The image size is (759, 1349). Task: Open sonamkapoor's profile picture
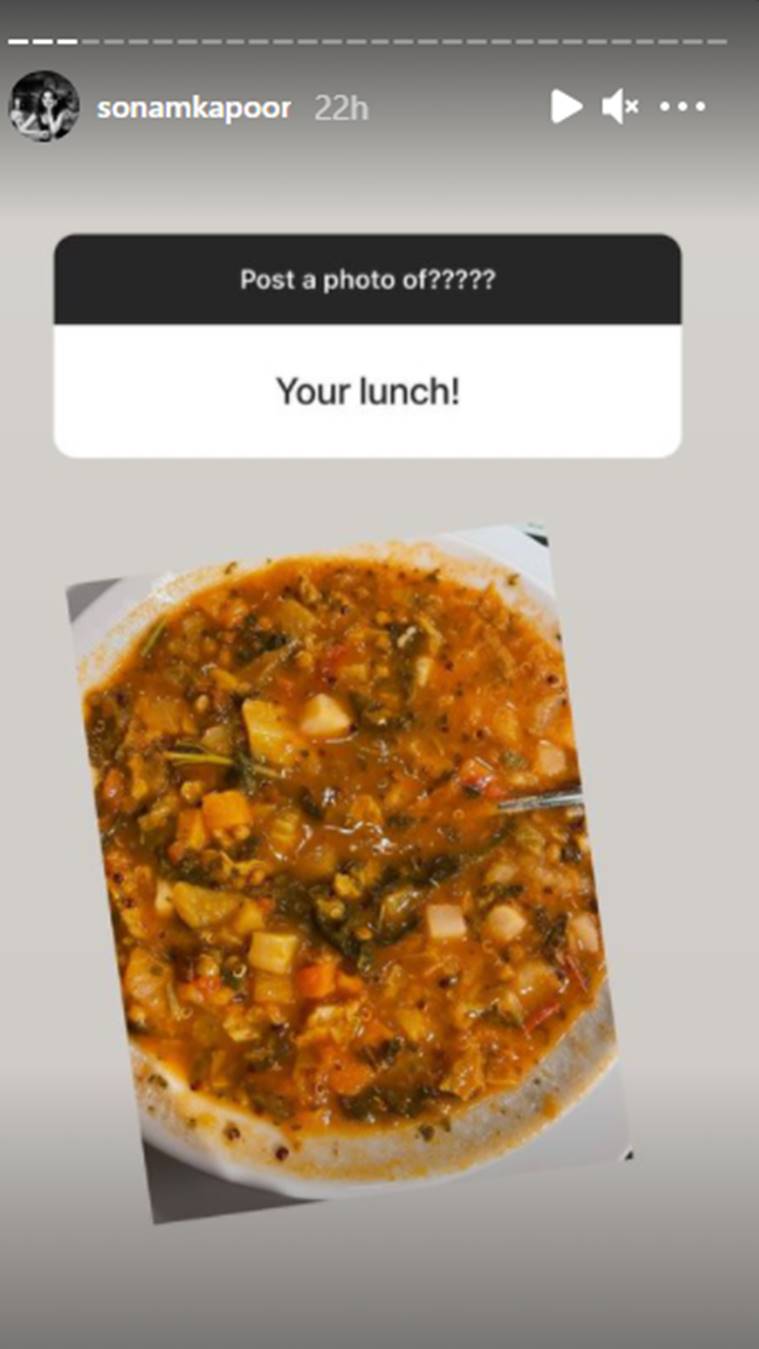click(44, 106)
